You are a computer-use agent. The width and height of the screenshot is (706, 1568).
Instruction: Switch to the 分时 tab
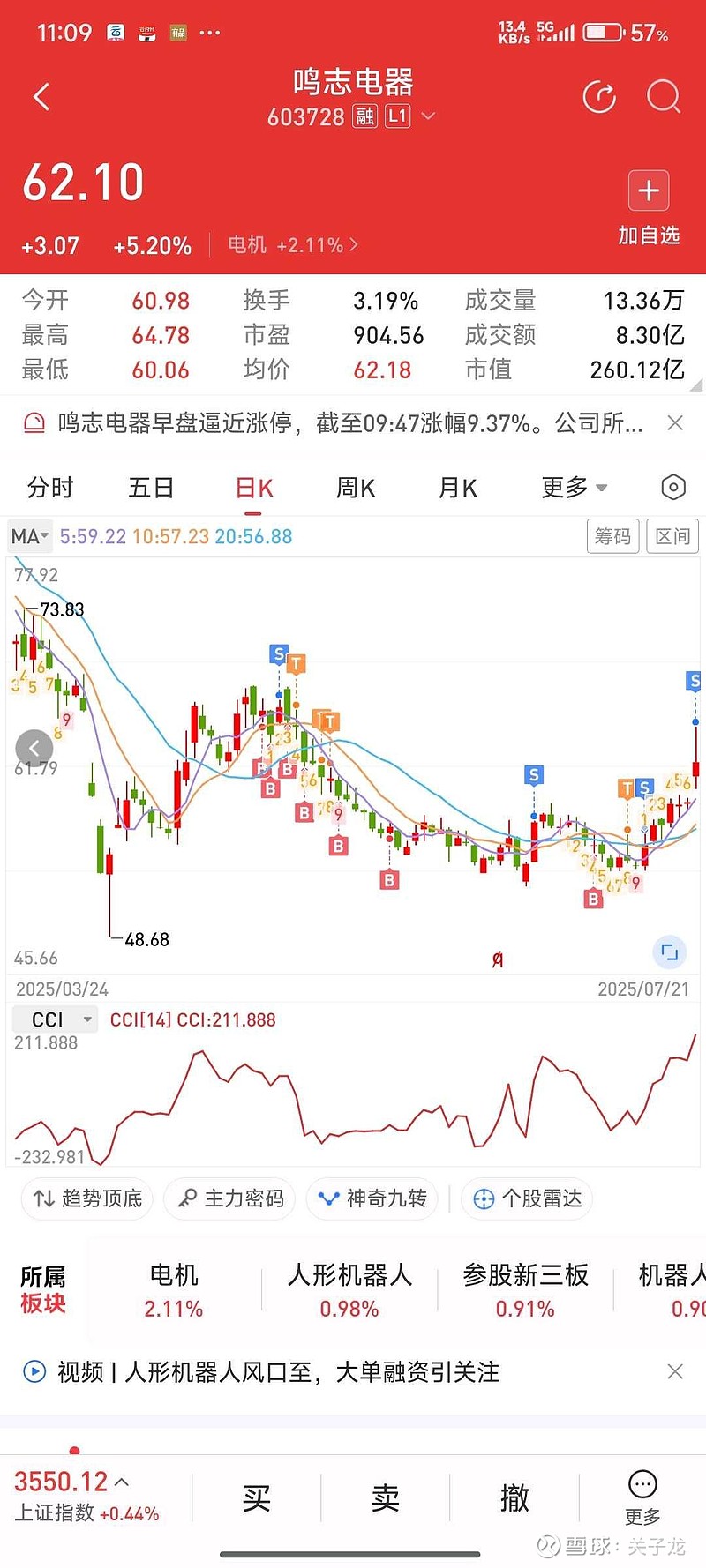coord(50,488)
